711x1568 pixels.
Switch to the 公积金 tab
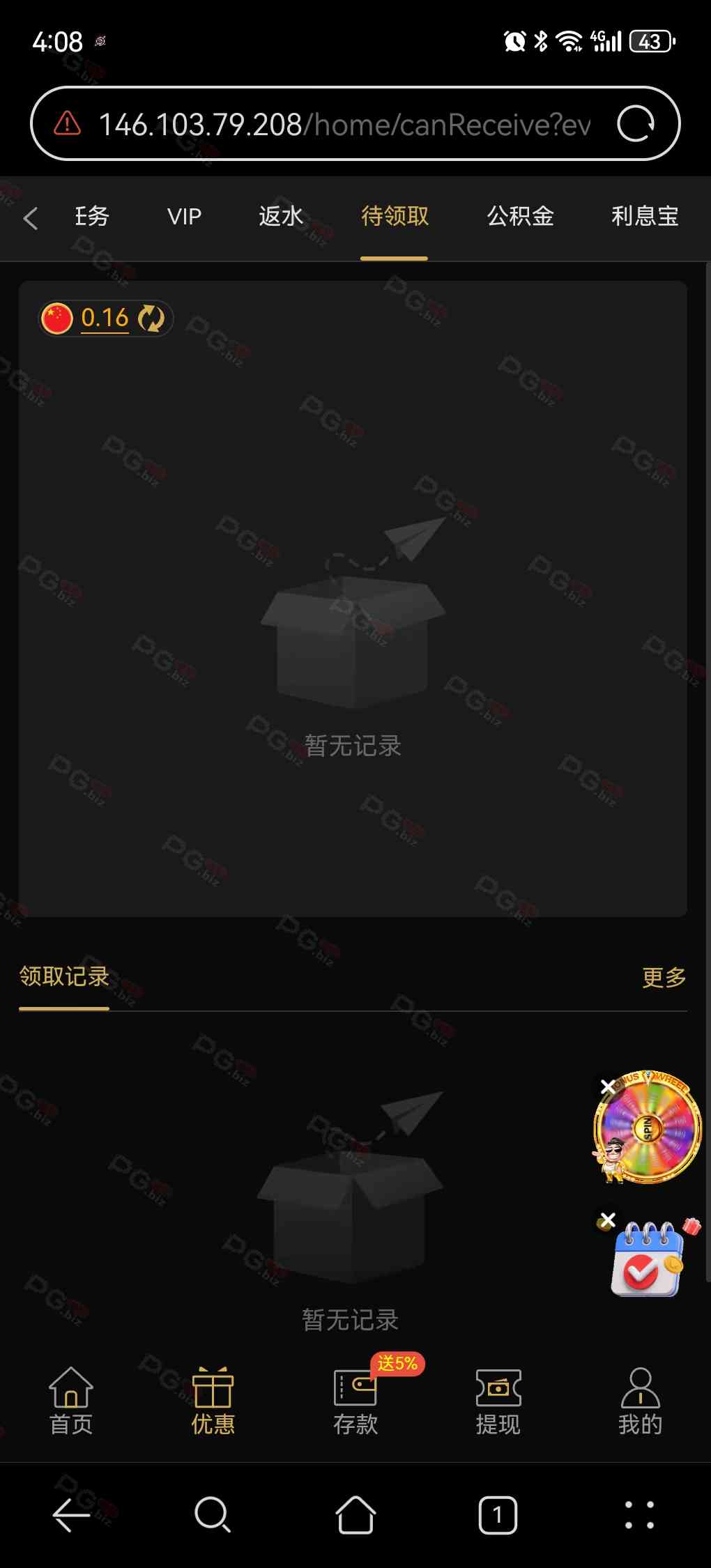click(x=520, y=217)
